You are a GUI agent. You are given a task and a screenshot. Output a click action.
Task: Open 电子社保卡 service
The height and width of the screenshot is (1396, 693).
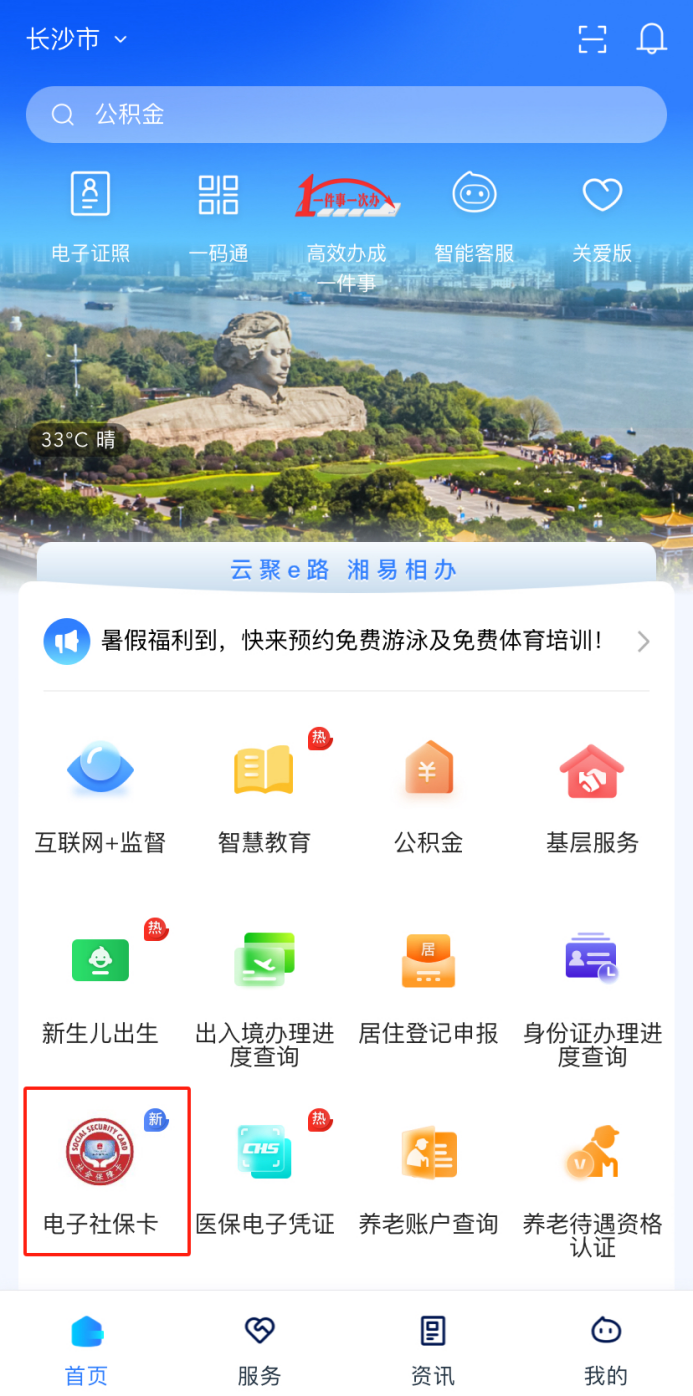[x=100, y=1172]
